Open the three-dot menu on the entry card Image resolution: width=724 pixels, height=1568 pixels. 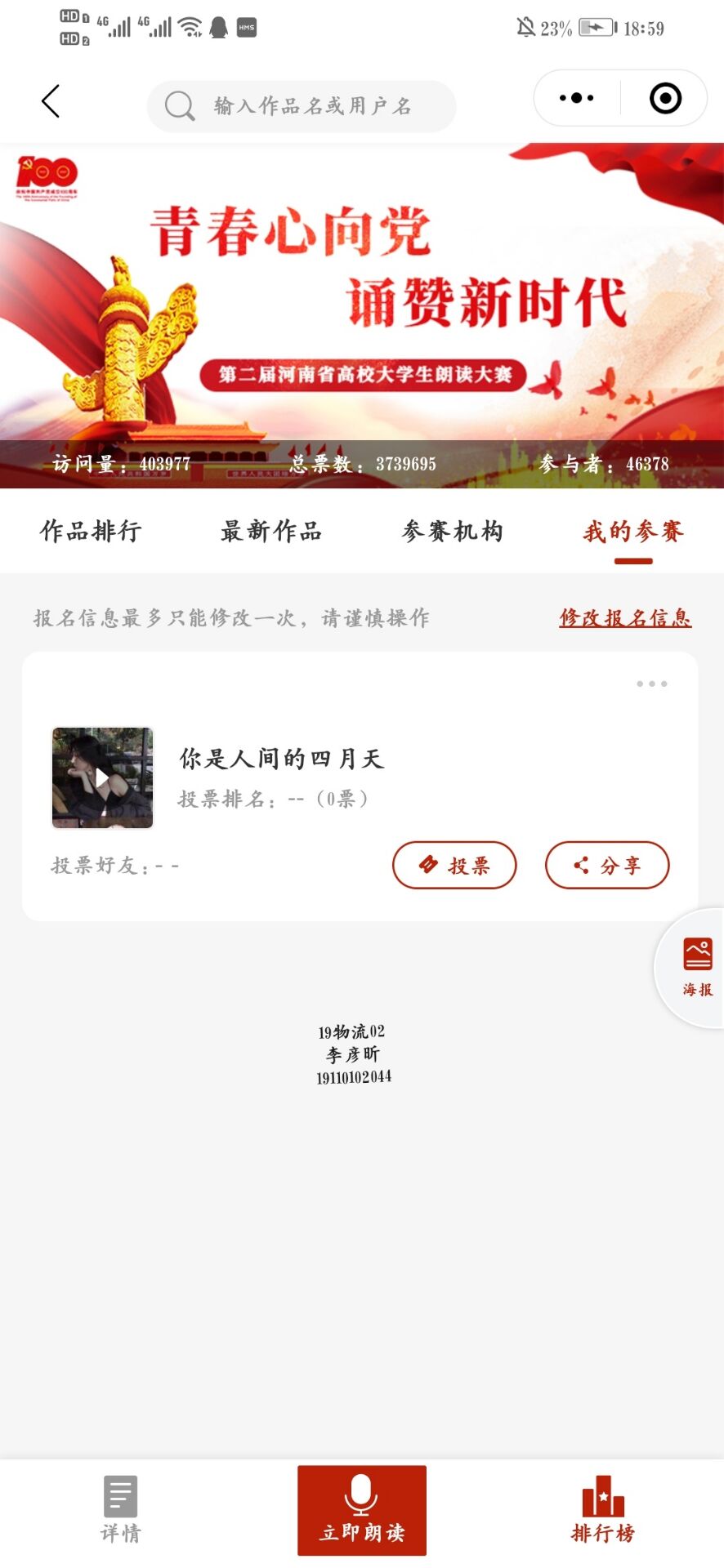point(652,684)
